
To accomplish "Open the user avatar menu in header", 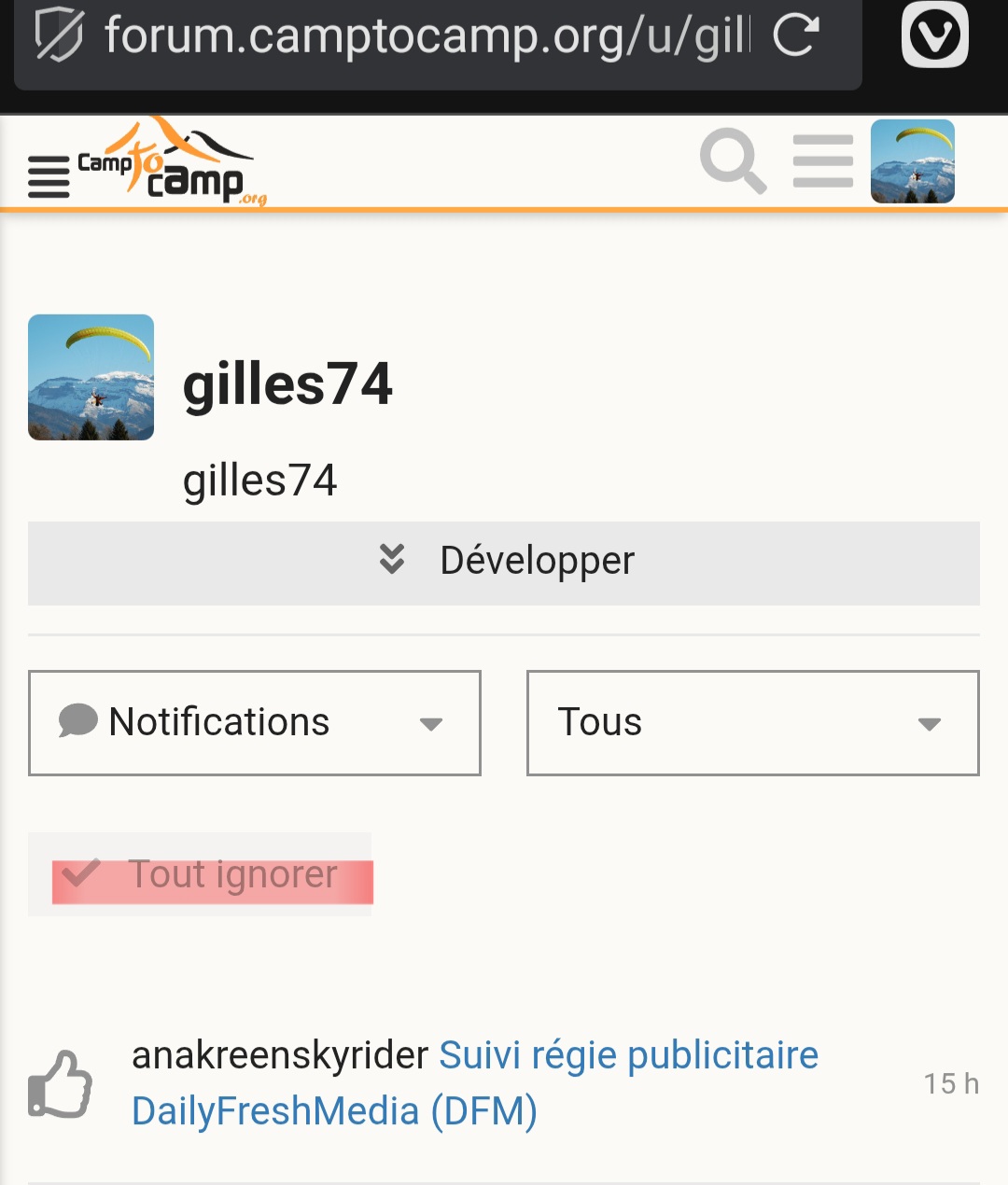I will click(x=912, y=161).
